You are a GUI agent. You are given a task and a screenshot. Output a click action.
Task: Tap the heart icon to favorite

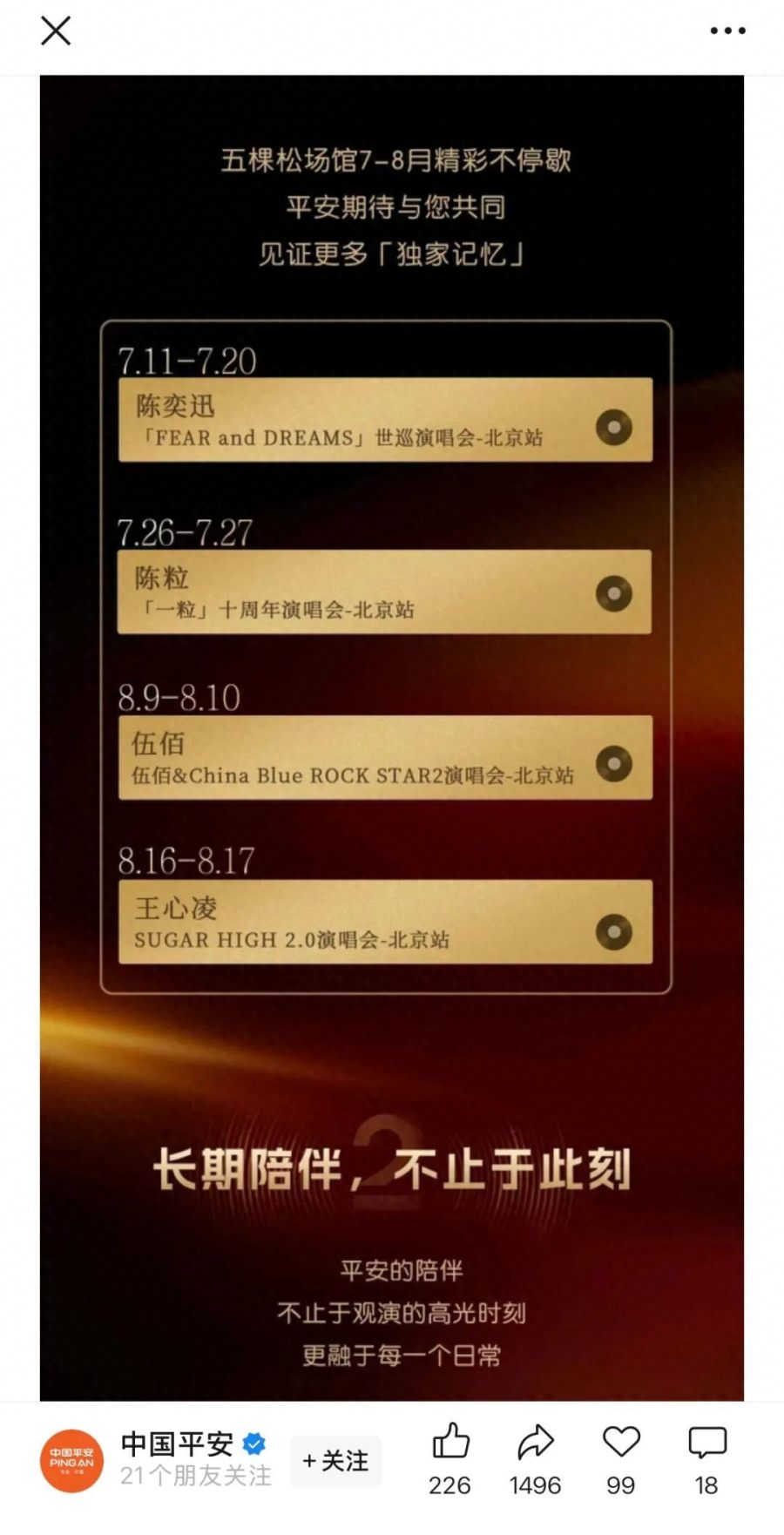(621, 1444)
